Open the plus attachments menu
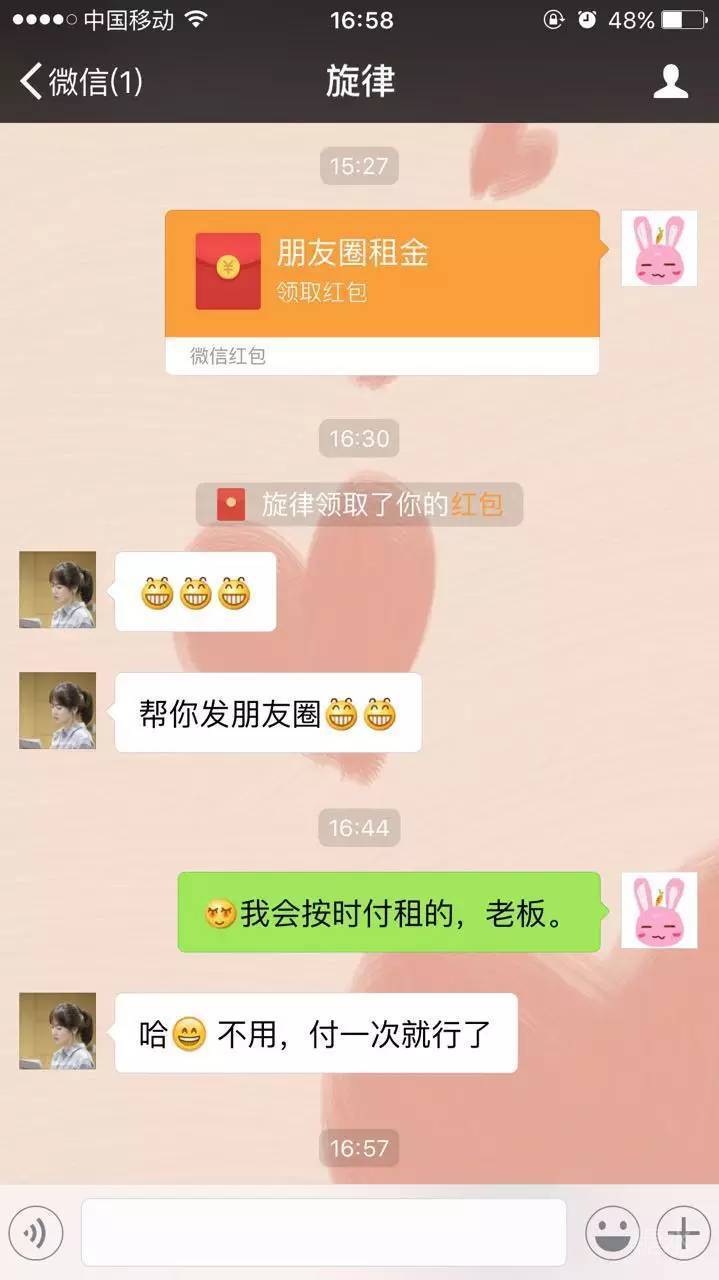 tap(683, 1233)
